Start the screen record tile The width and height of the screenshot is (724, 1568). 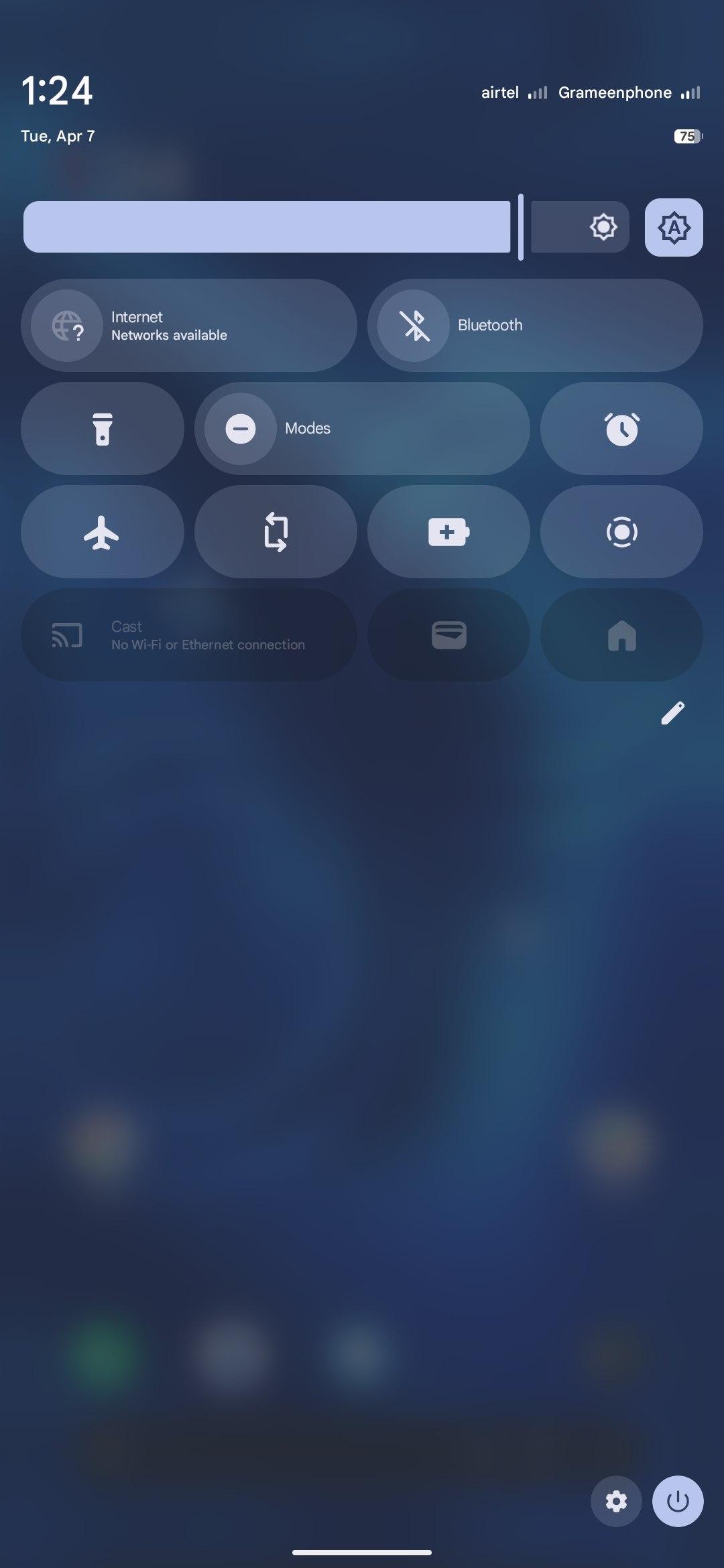(621, 532)
